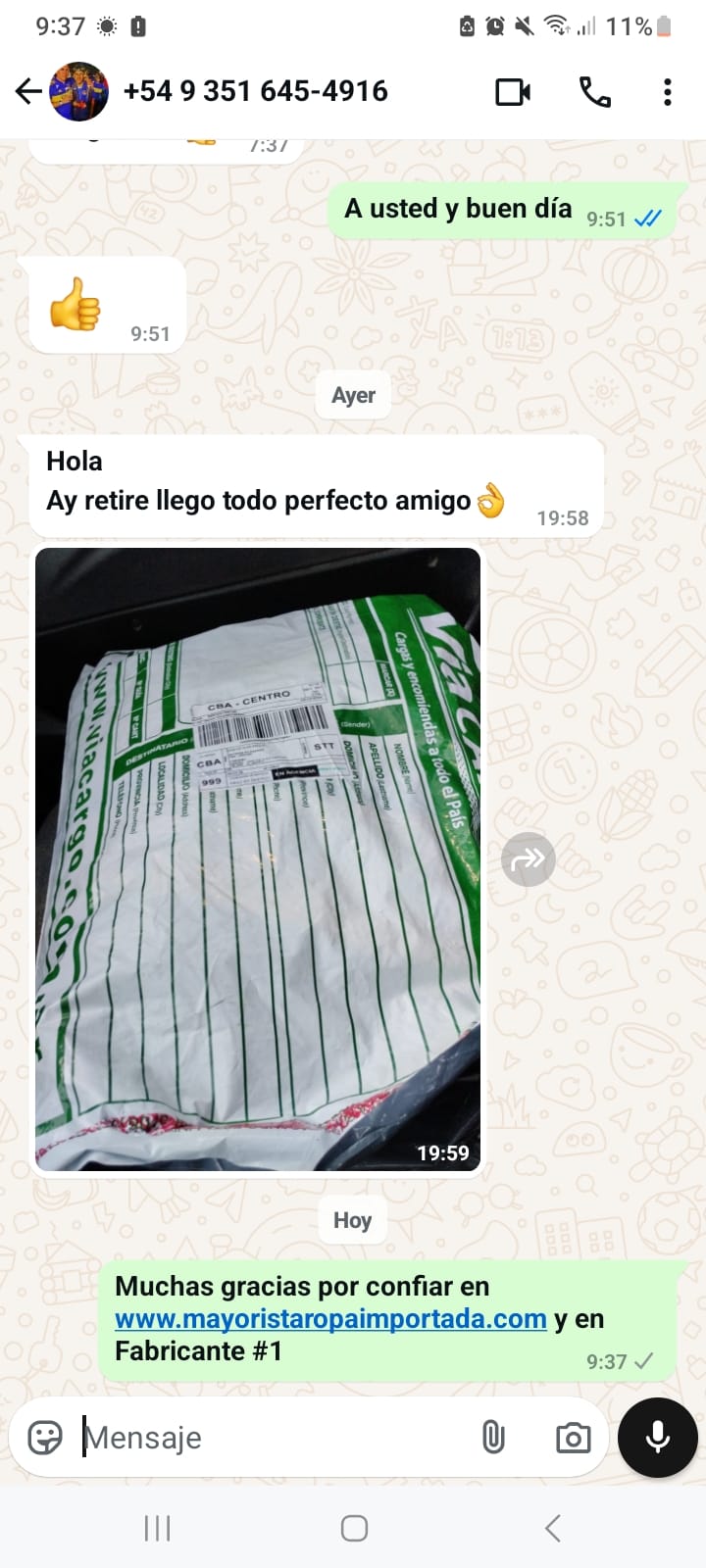Open the overflow menu
Image resolution: width=706 pixels, height=1568 pixels.
pyautogui.click(x=668, y=92)
